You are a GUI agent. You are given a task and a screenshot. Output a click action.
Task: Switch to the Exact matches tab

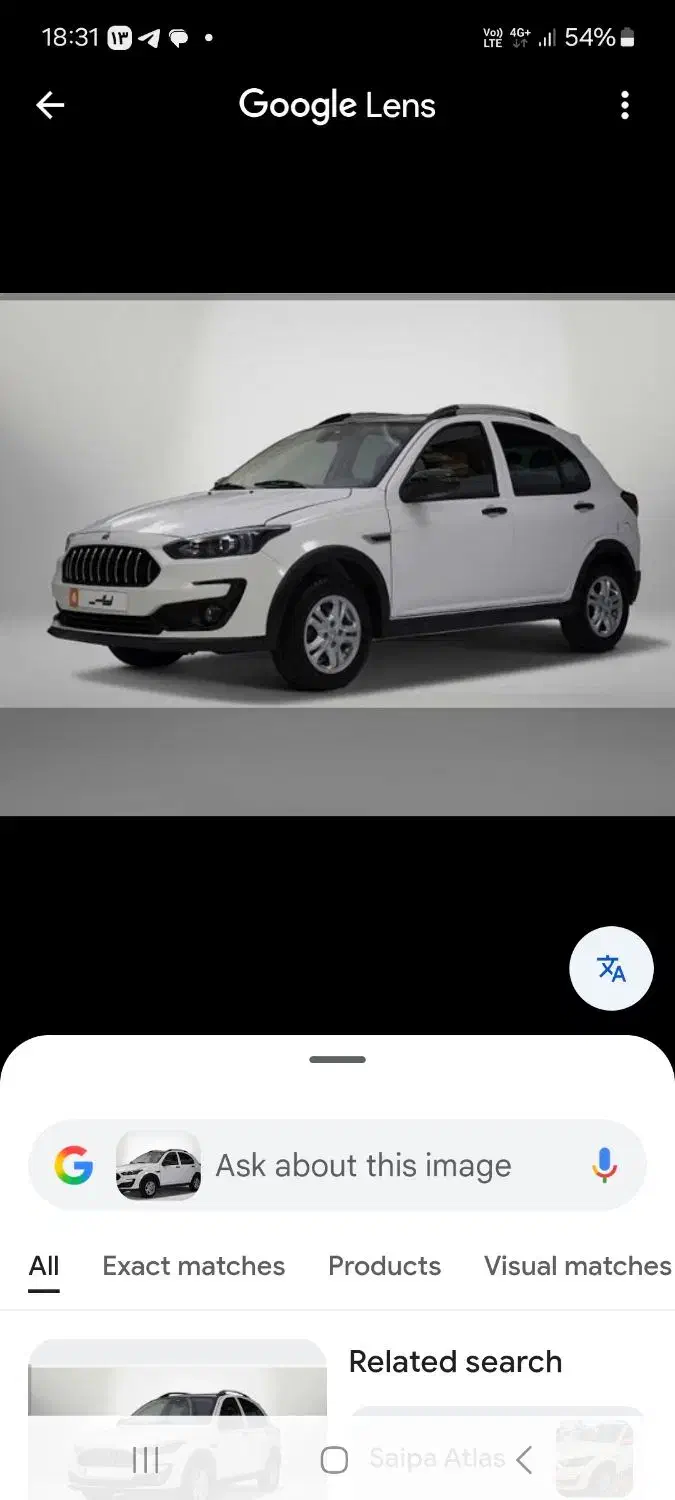194,1266
